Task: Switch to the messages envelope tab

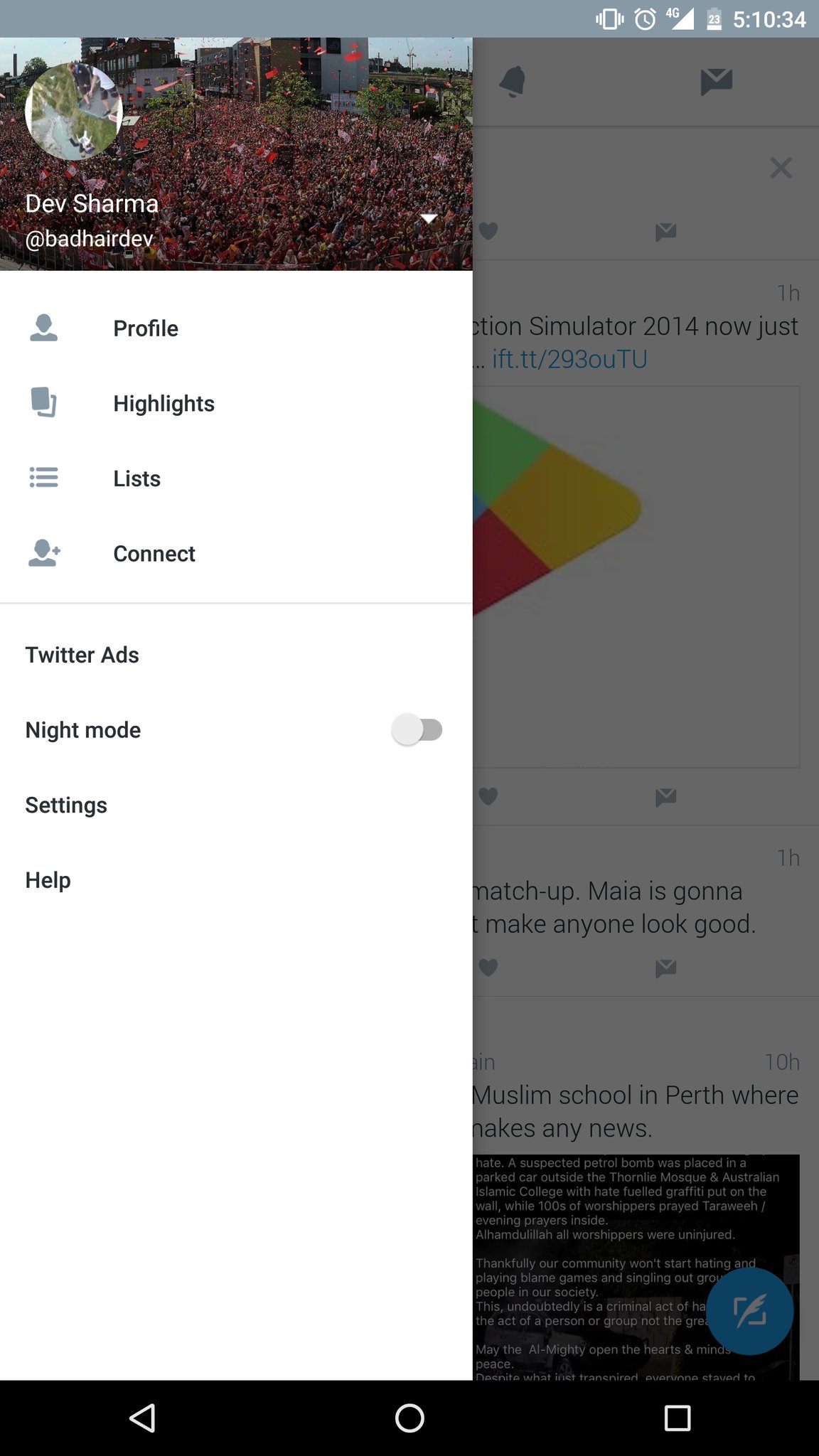Action: click(716, 82)
